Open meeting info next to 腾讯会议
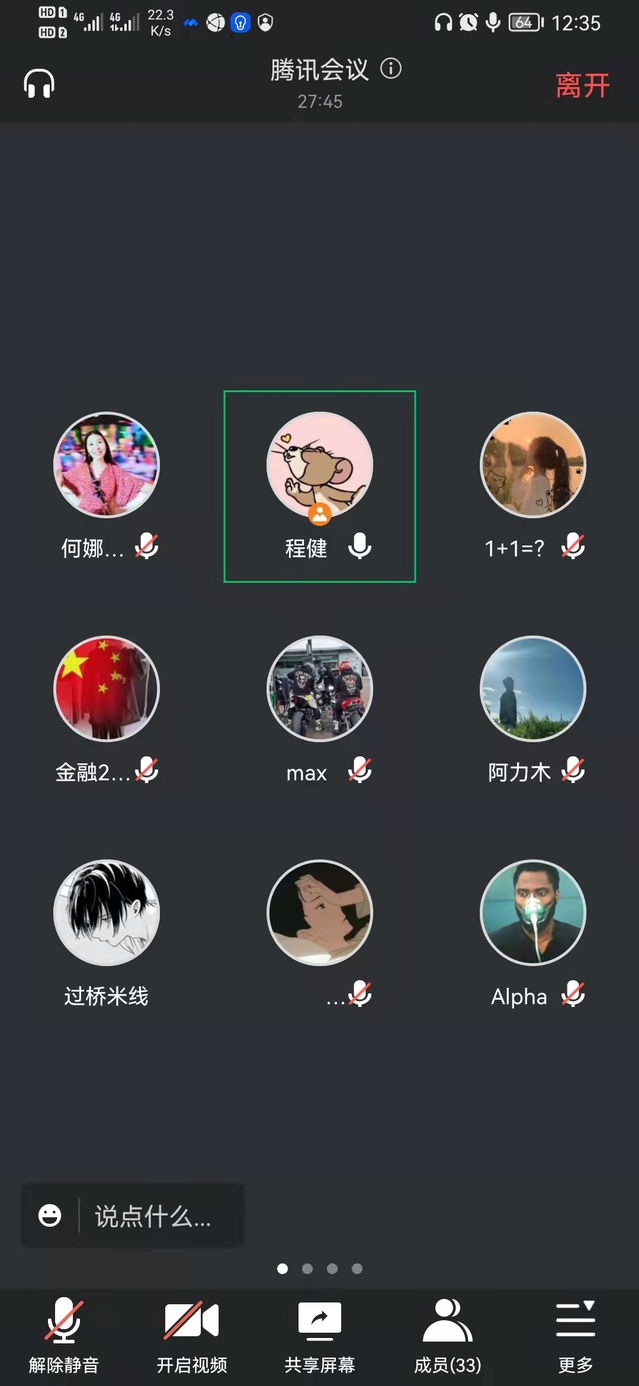This screenshot has width=639, height=1386. pos(392,69)
